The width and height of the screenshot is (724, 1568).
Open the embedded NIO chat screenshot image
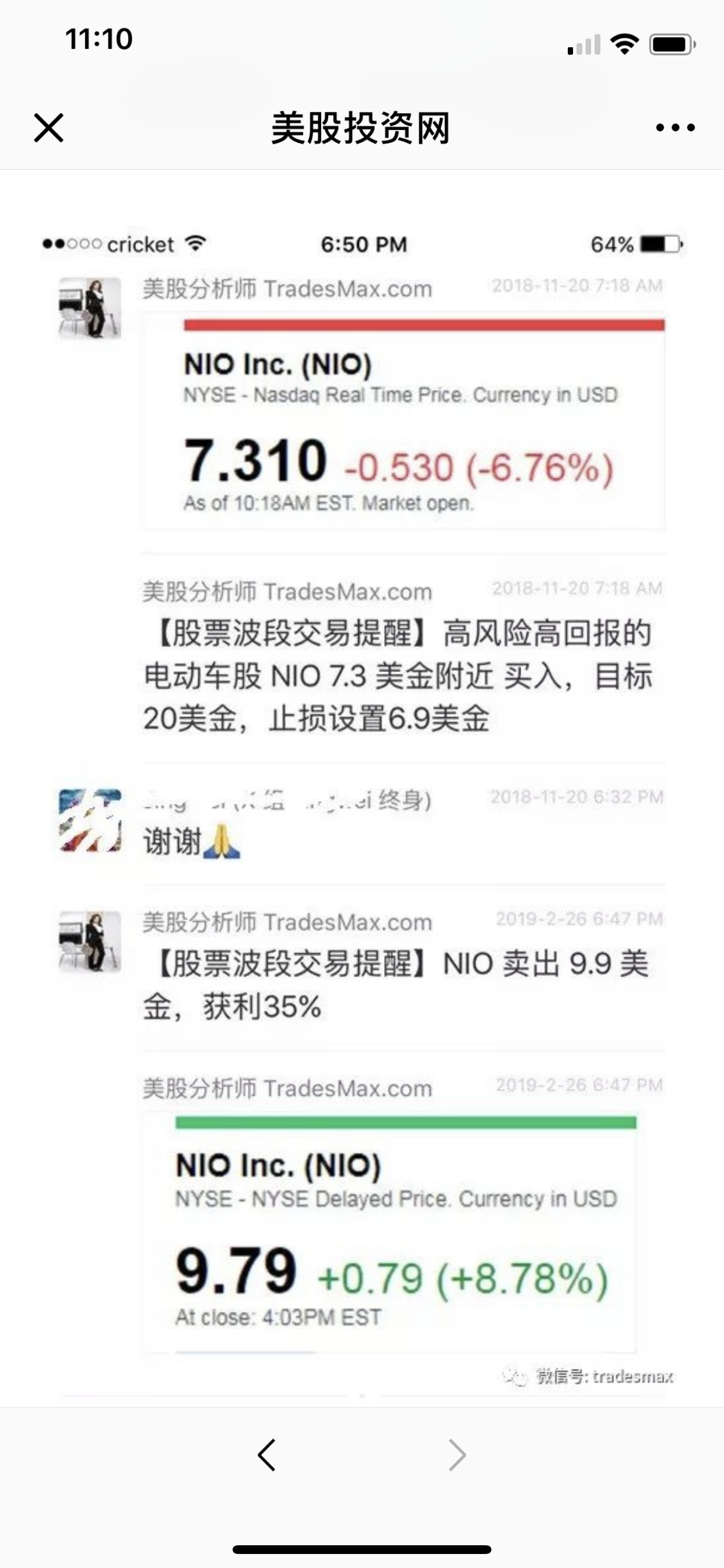coord(362,792)
